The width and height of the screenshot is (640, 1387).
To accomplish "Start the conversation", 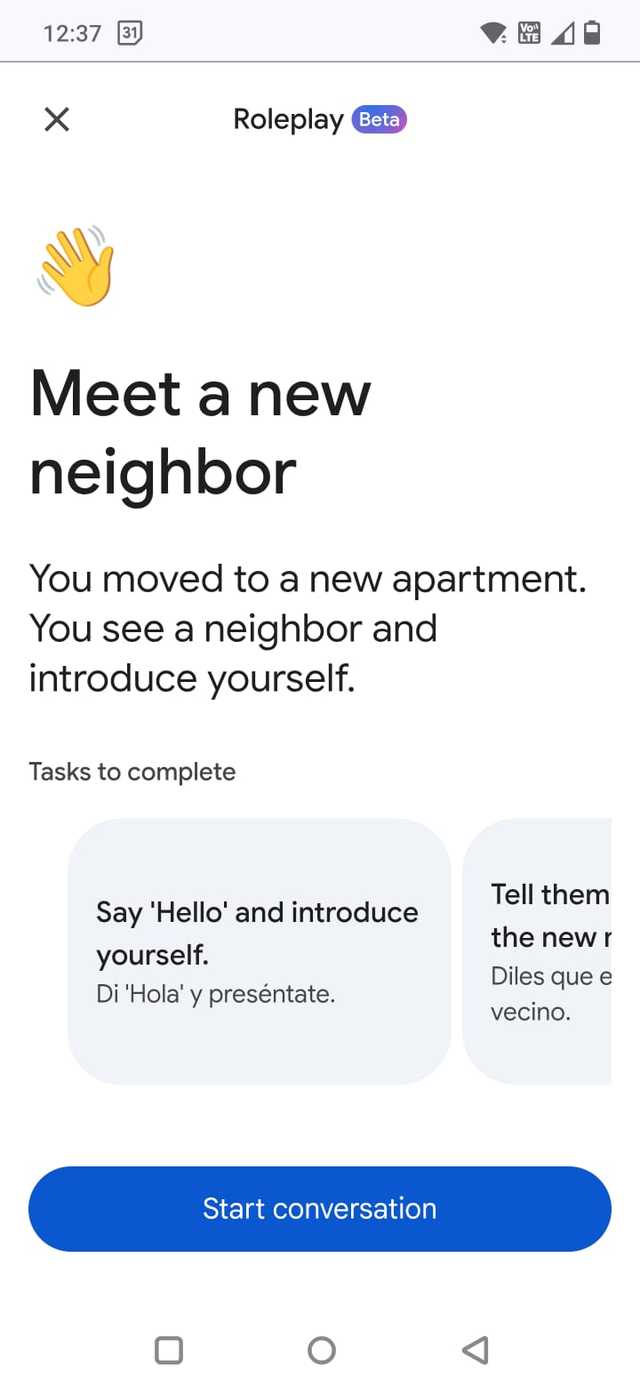I will click(319, 1208).
